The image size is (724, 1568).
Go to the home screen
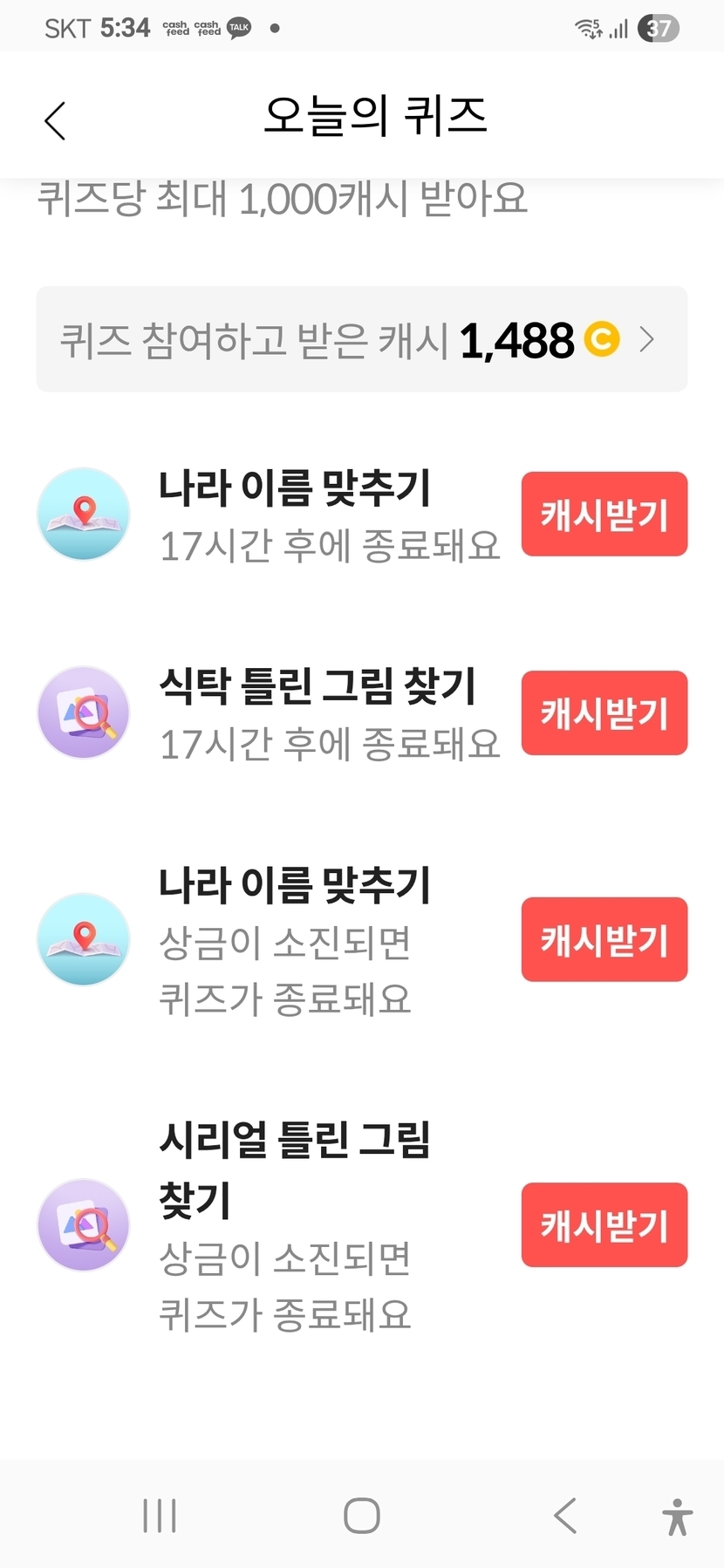pyautogui.click(x=361, y=1516)
